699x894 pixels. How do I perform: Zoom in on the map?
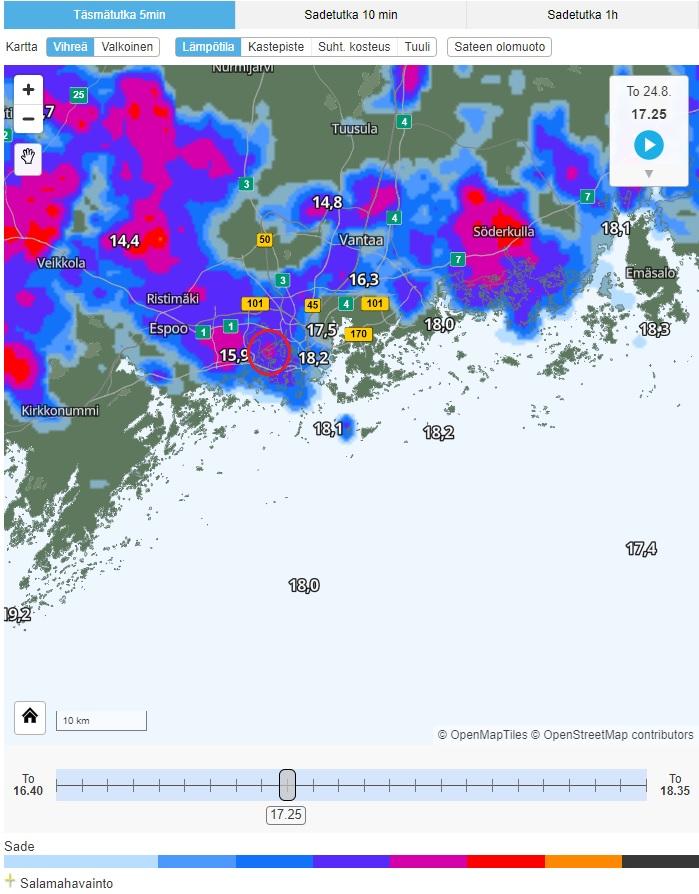coord(28,89)
